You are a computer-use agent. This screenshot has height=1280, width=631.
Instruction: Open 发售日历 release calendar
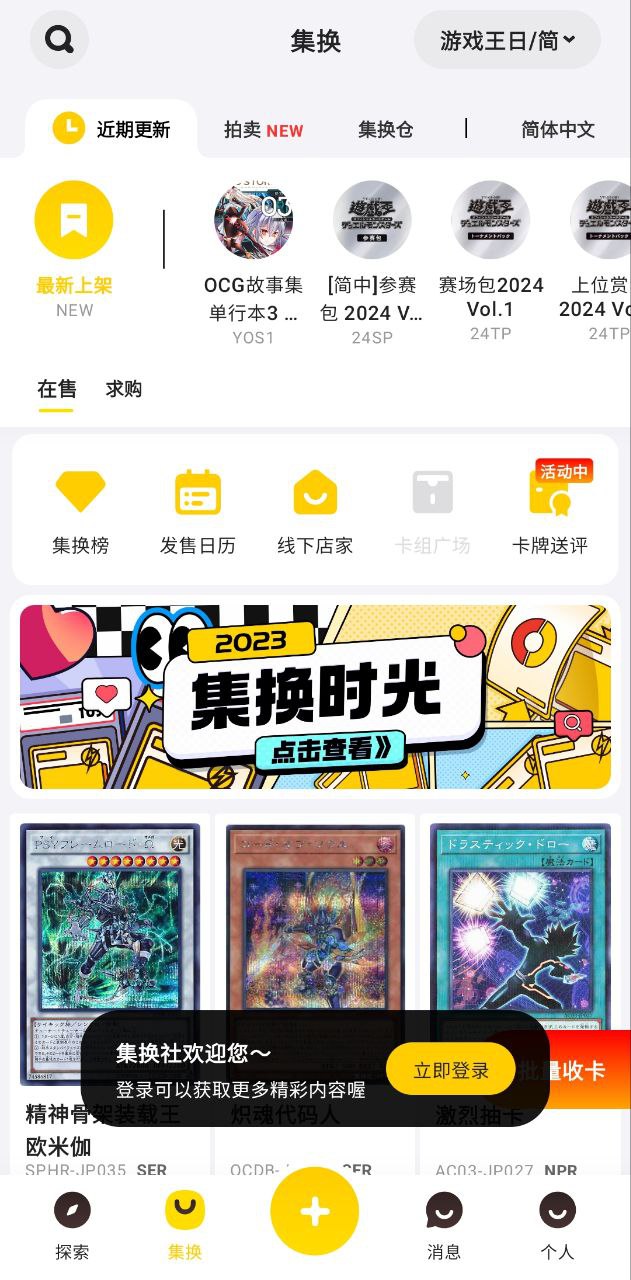[198, 512]
